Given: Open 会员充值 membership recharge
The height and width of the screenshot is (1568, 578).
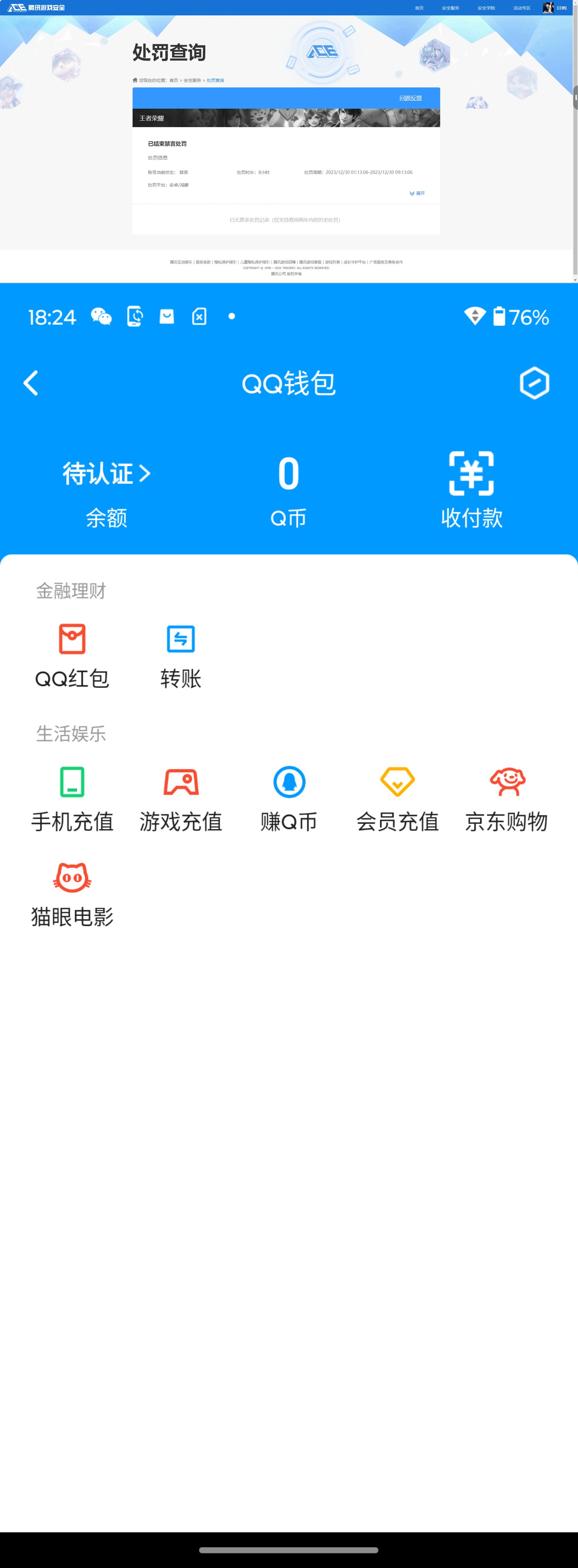Looking at the screenshot, I should coord(397,791).
